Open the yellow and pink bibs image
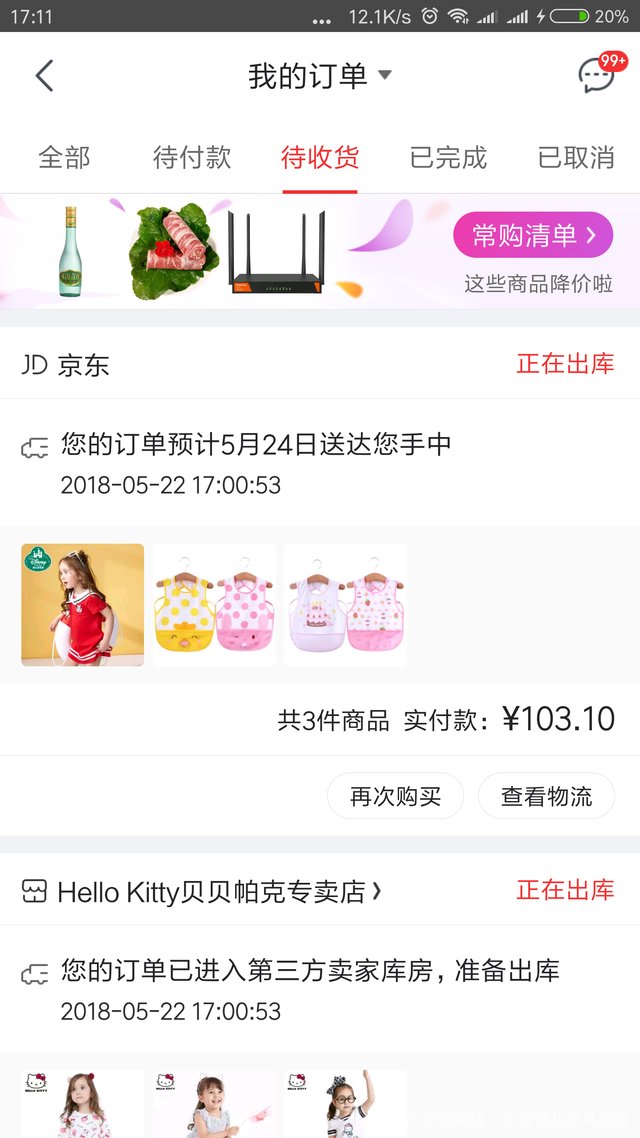Screen dimensions: 640x1138 point(213,605)
